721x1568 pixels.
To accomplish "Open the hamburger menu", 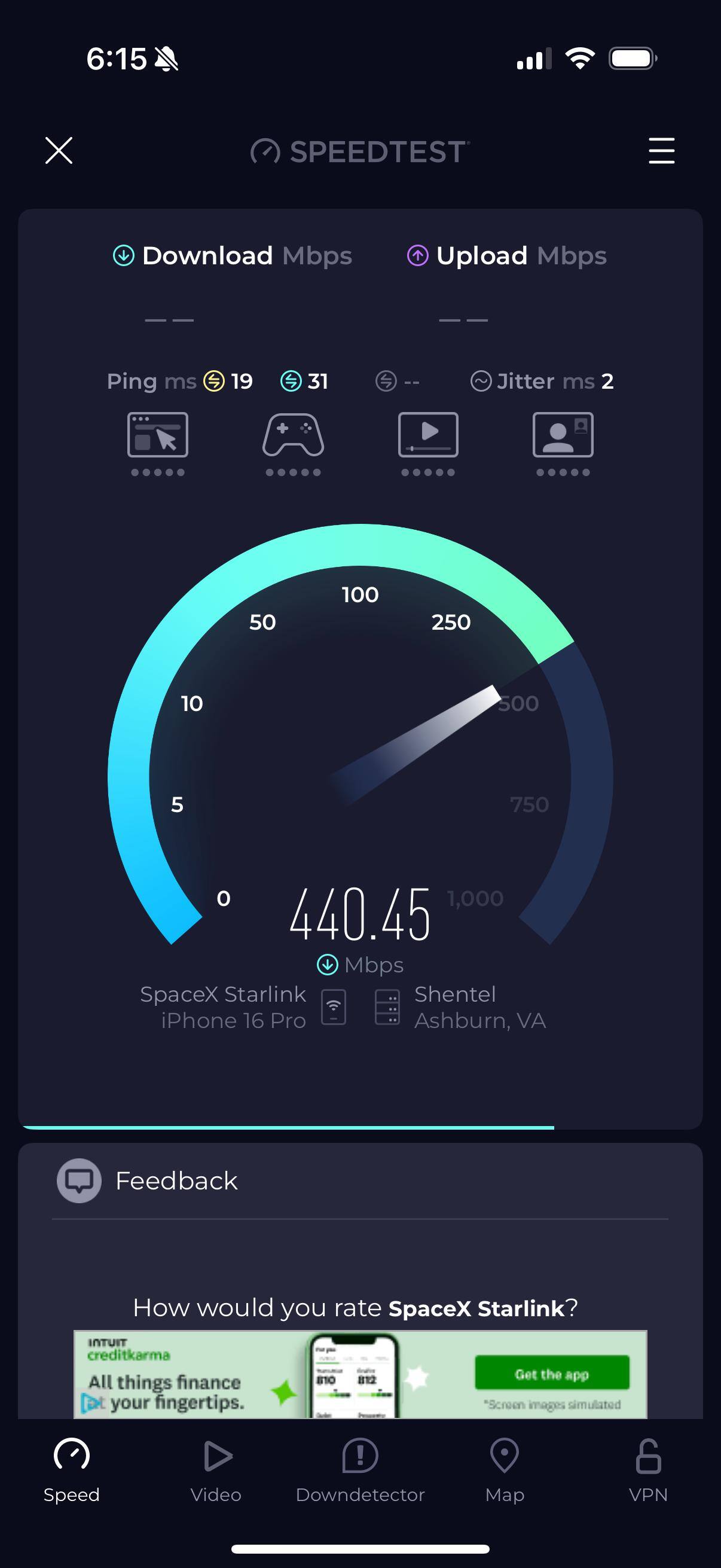I will pyautogui.click(x=661, y=150).
